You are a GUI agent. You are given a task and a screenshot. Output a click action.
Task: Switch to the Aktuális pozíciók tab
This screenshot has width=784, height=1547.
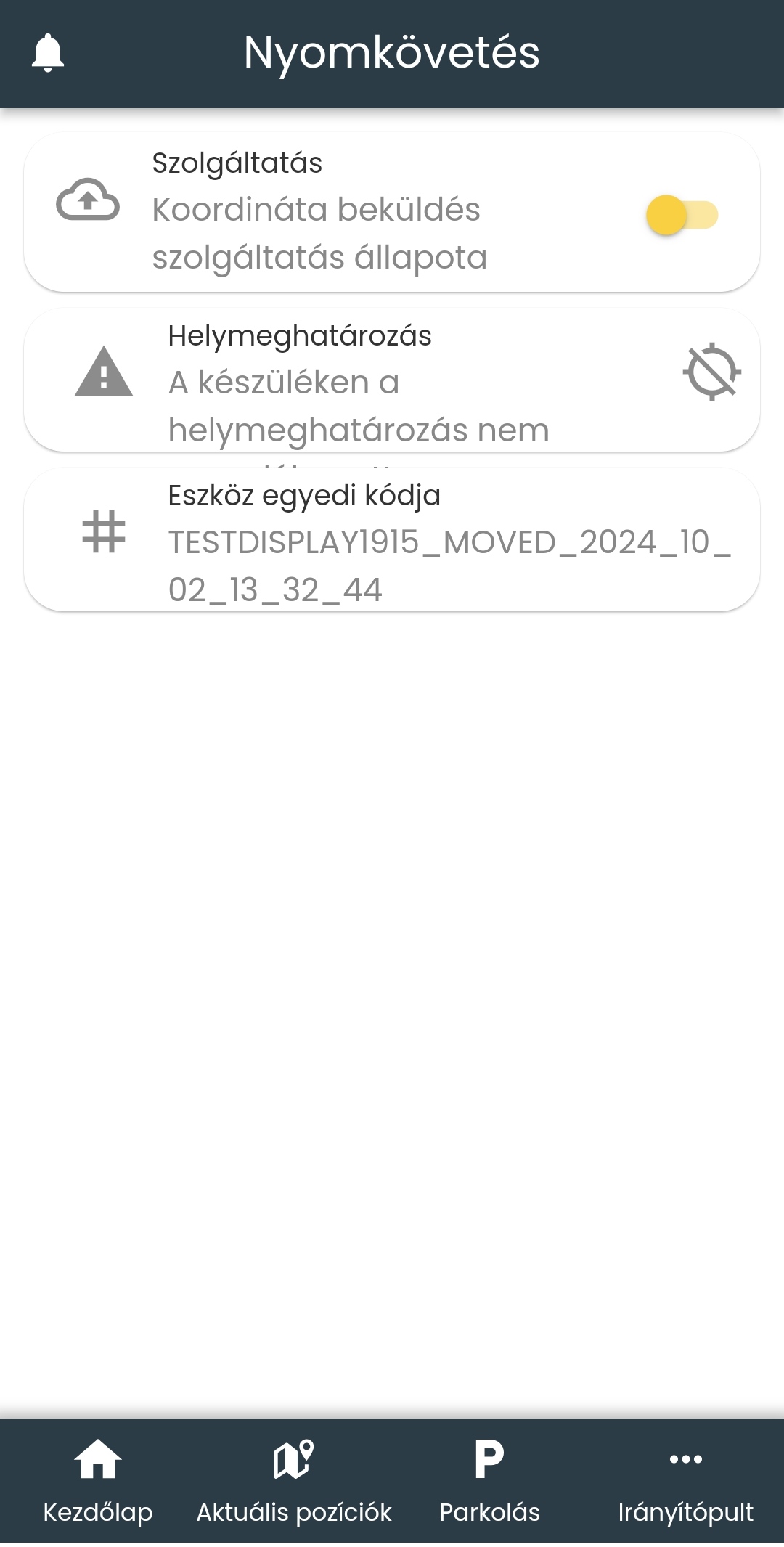294,1481
